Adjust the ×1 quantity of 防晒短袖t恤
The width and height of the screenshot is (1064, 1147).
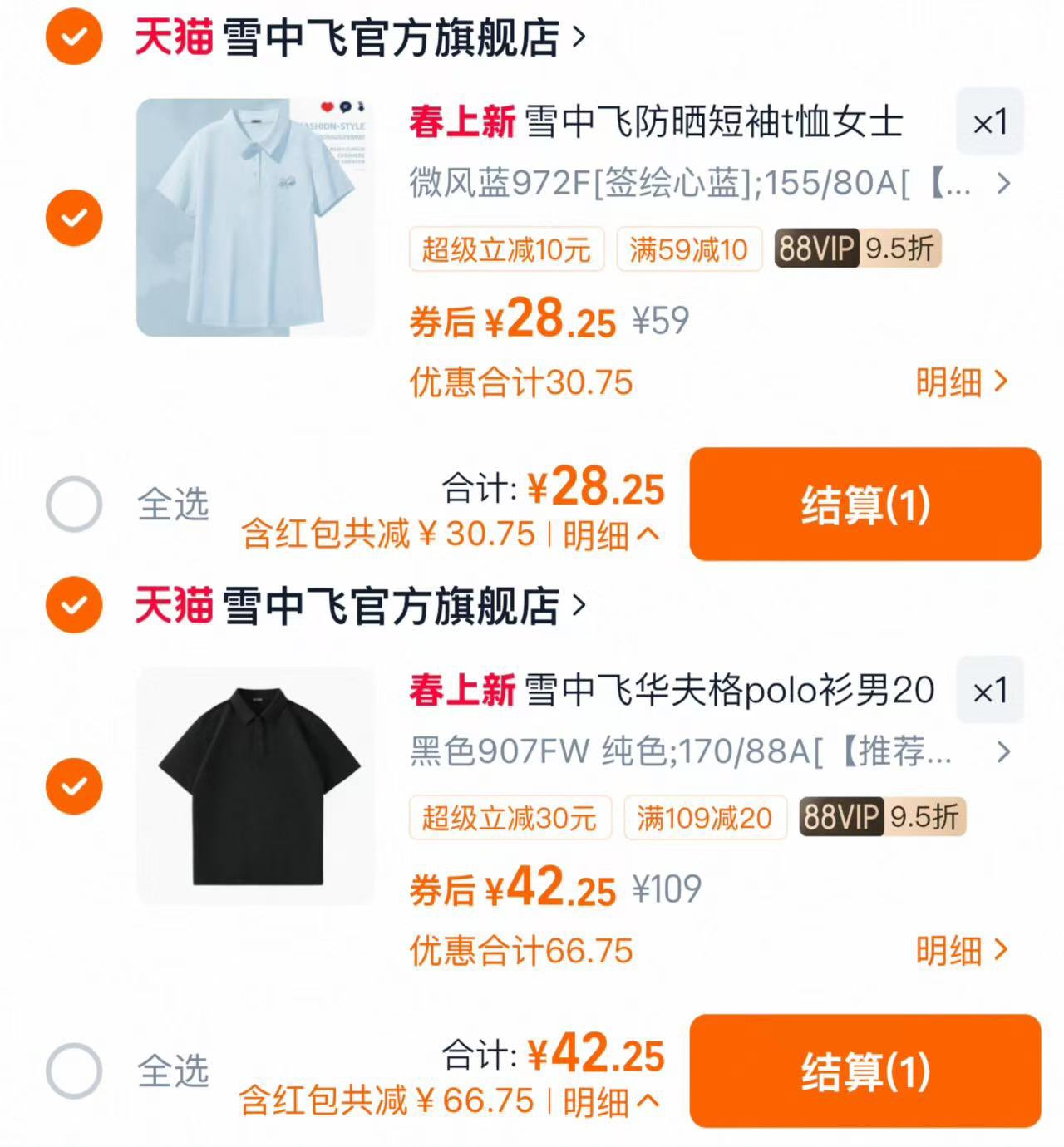(x=989, y=122)
